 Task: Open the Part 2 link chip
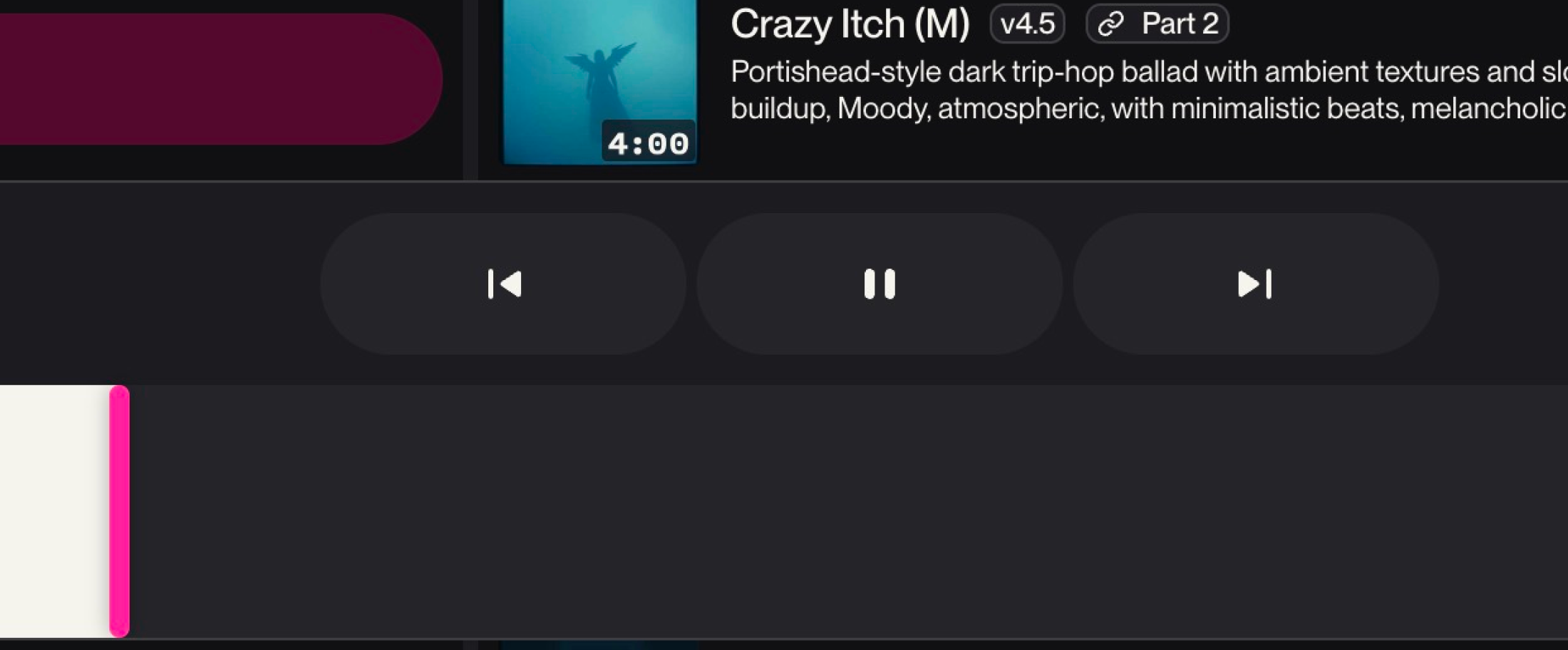[1157, 24]
